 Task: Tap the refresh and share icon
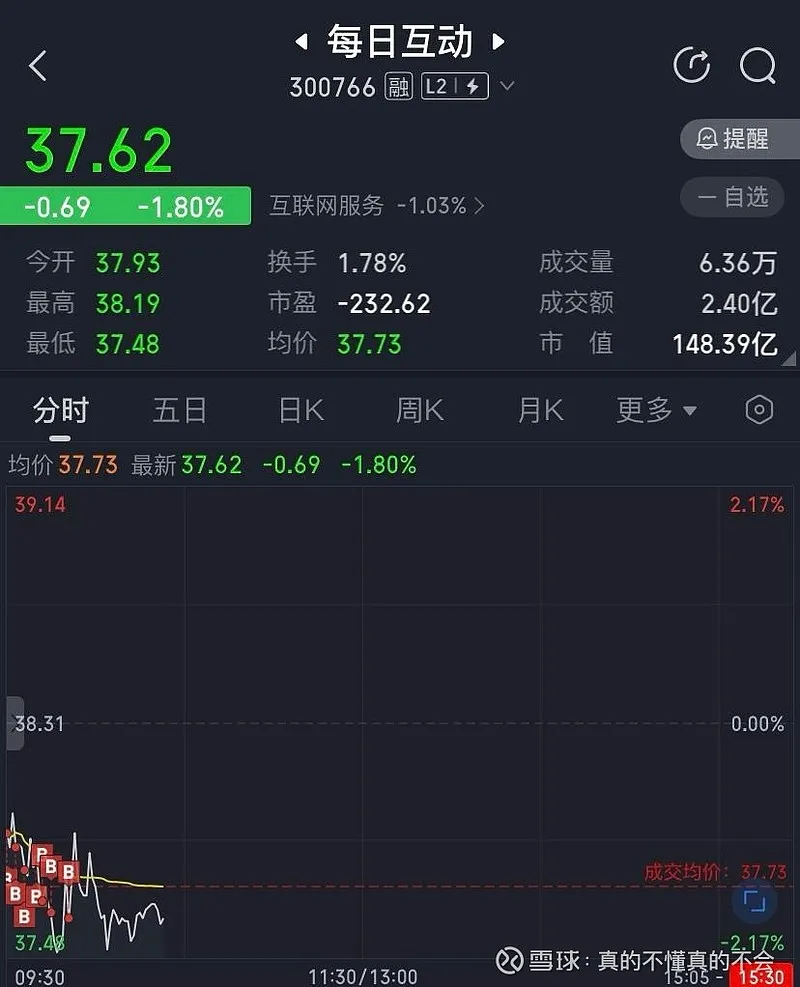(x=692, y=66)
